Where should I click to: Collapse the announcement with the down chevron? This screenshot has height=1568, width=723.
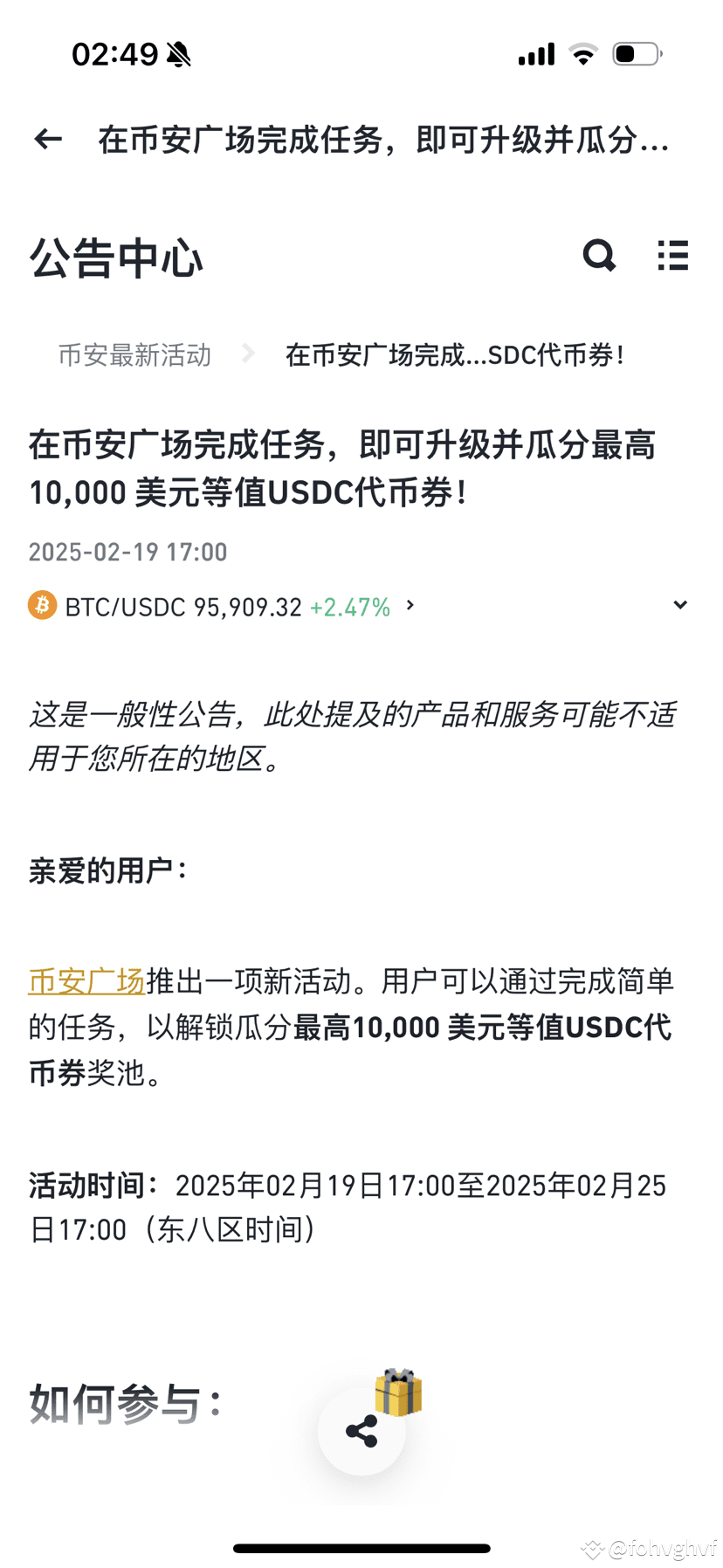coord(682,605)
